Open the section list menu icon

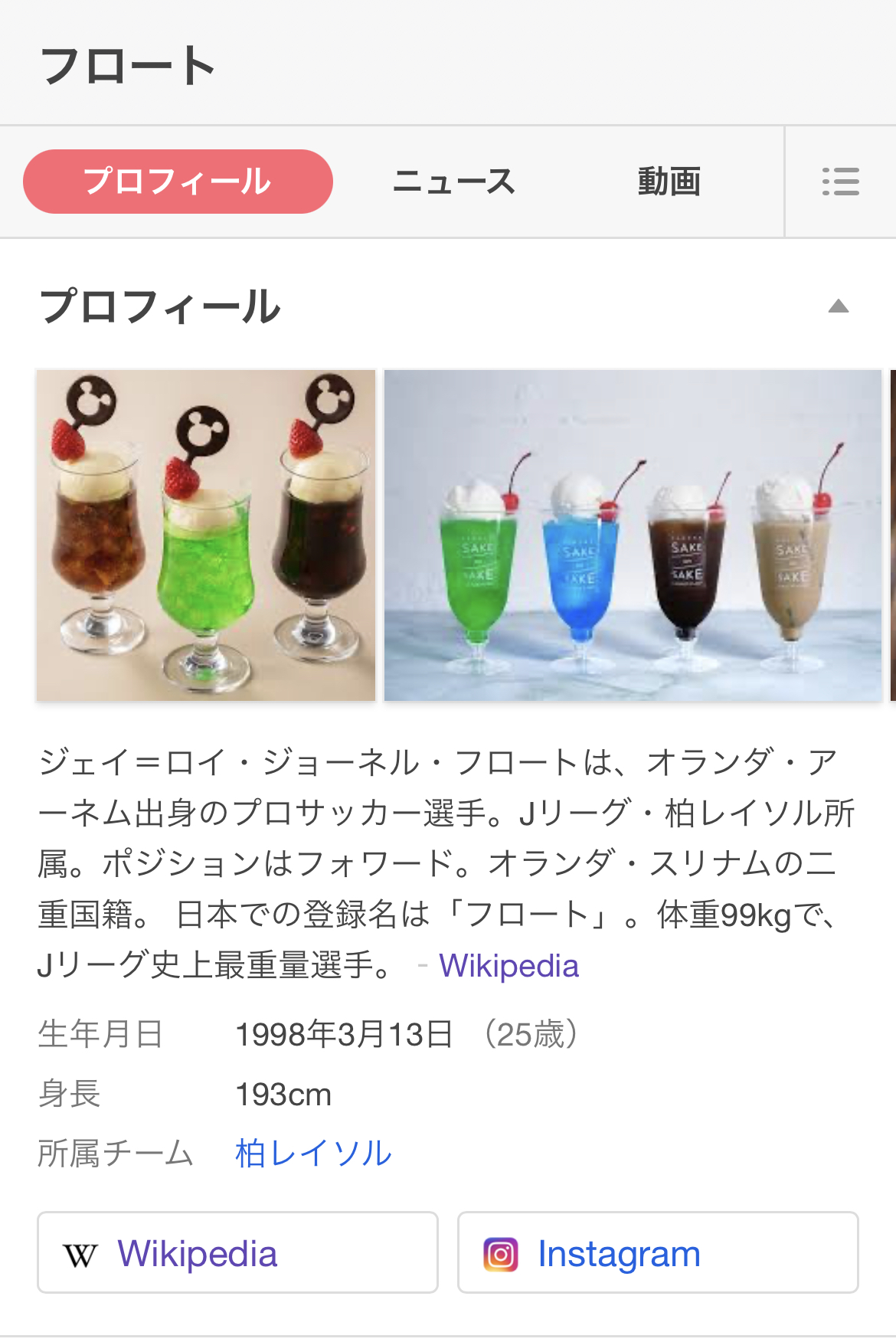point(840,182)
